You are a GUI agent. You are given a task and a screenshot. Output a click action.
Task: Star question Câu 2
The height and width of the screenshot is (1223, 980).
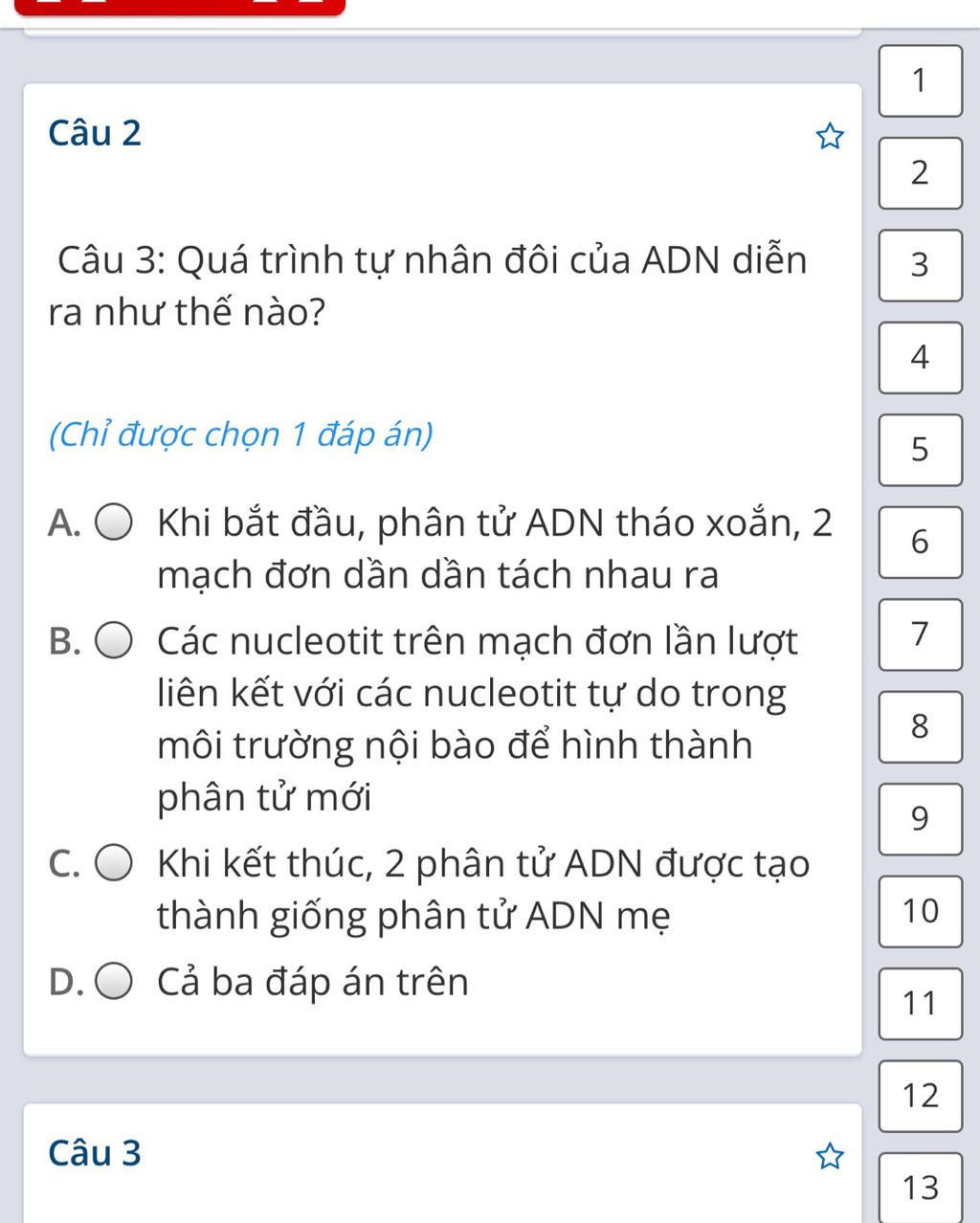point(830,138)
